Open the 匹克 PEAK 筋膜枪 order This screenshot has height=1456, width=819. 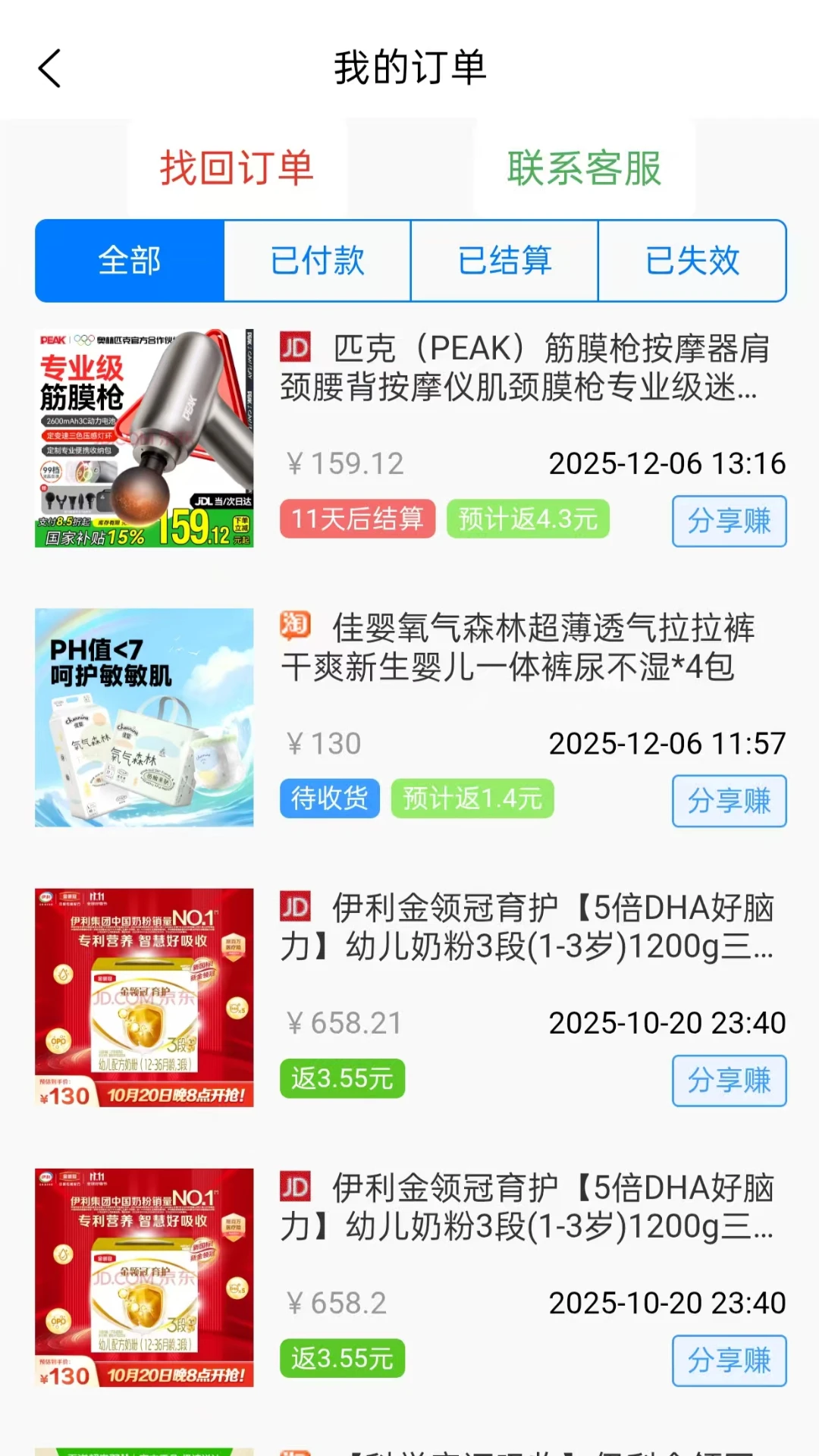click(523, 369)
